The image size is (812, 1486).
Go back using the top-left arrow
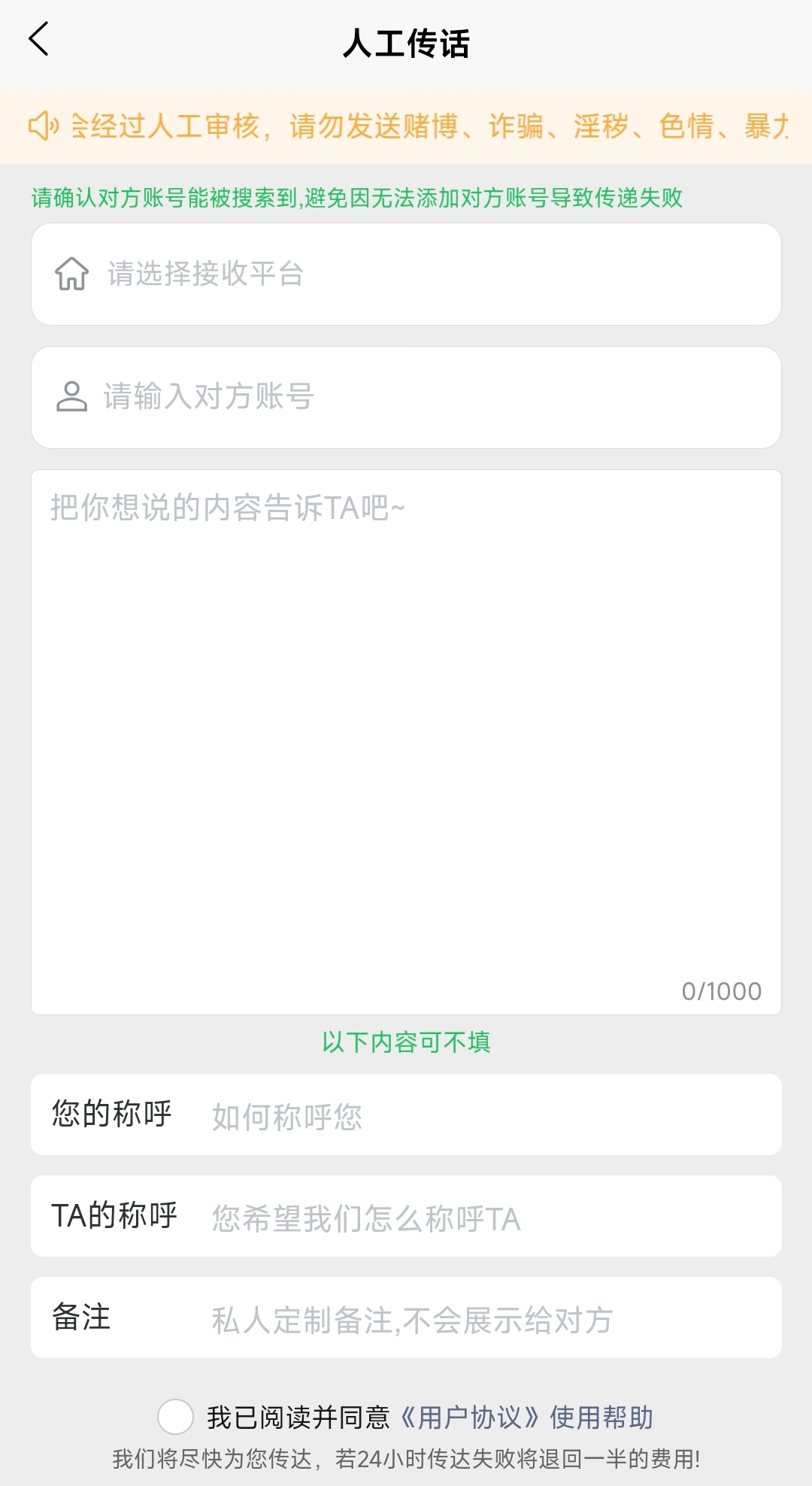(x=39, y=39)
